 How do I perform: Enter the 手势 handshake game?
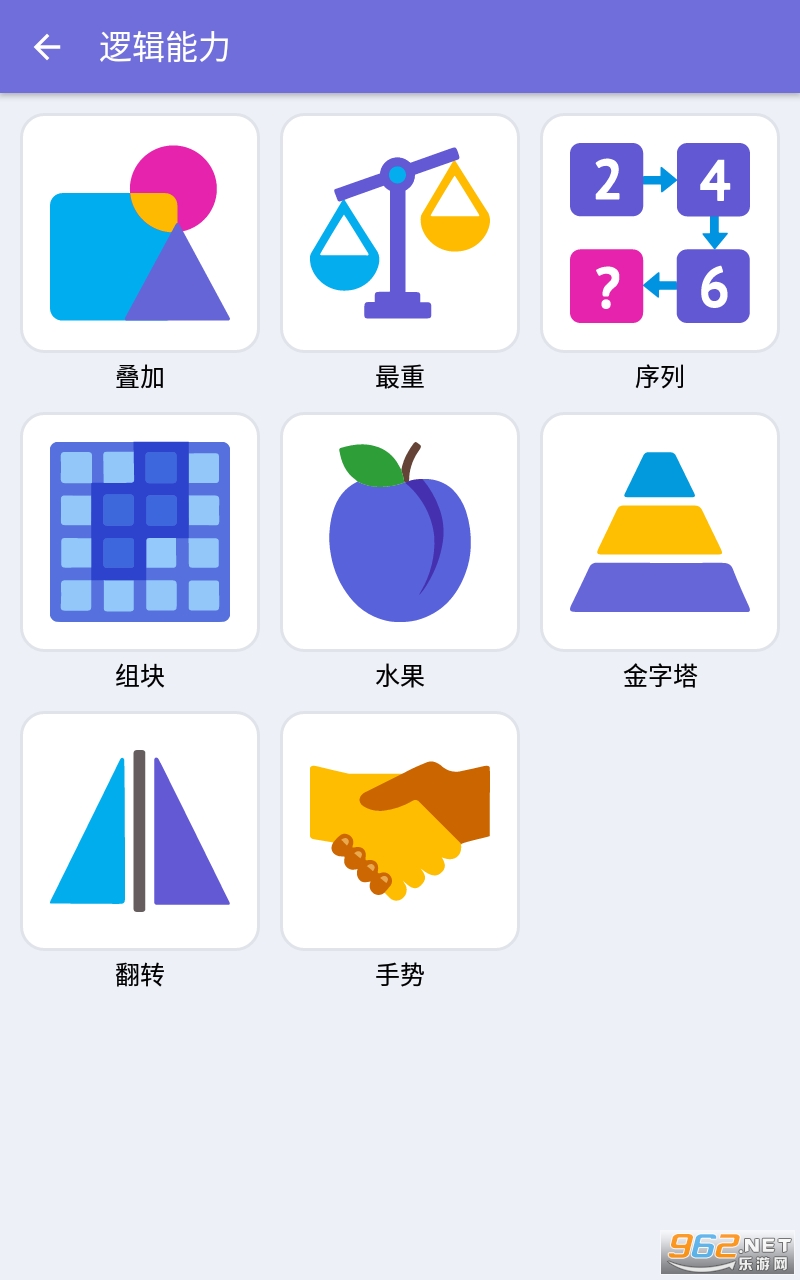click(400, 831)
